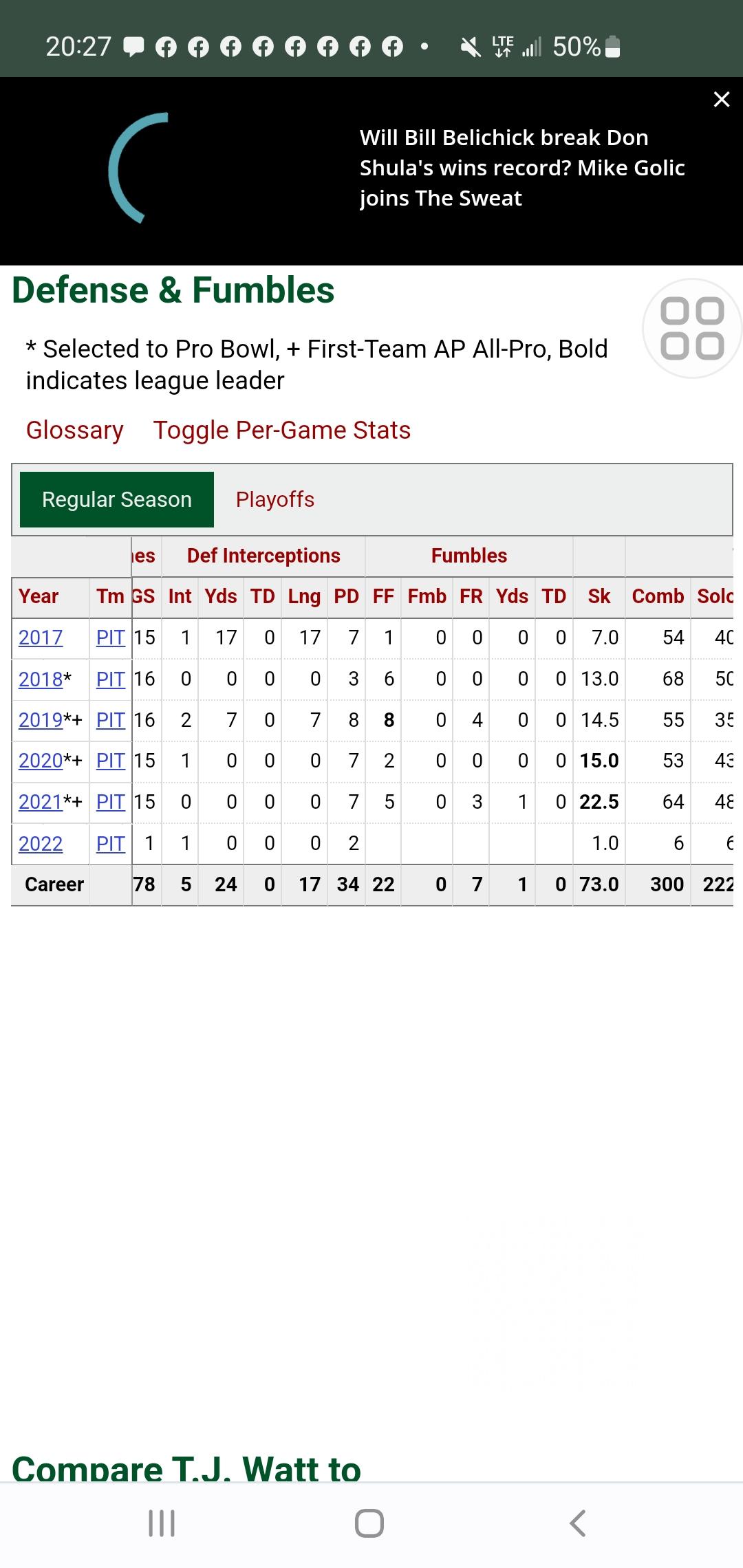Open the 2022 season link
Viewport: 743px width, 1568px height.
point(41,843)
